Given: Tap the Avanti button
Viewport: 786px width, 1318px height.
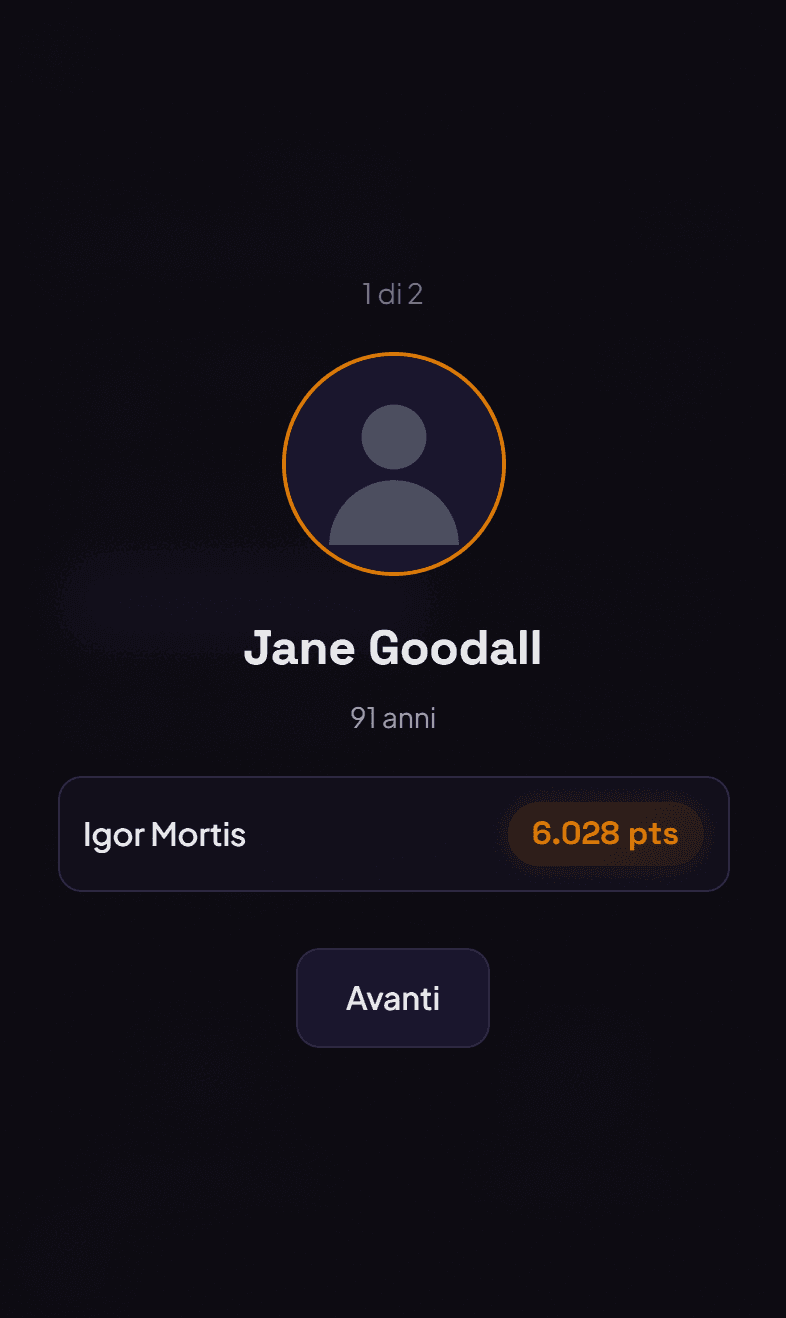Looking at the screenshot, I should coord(393,998).
